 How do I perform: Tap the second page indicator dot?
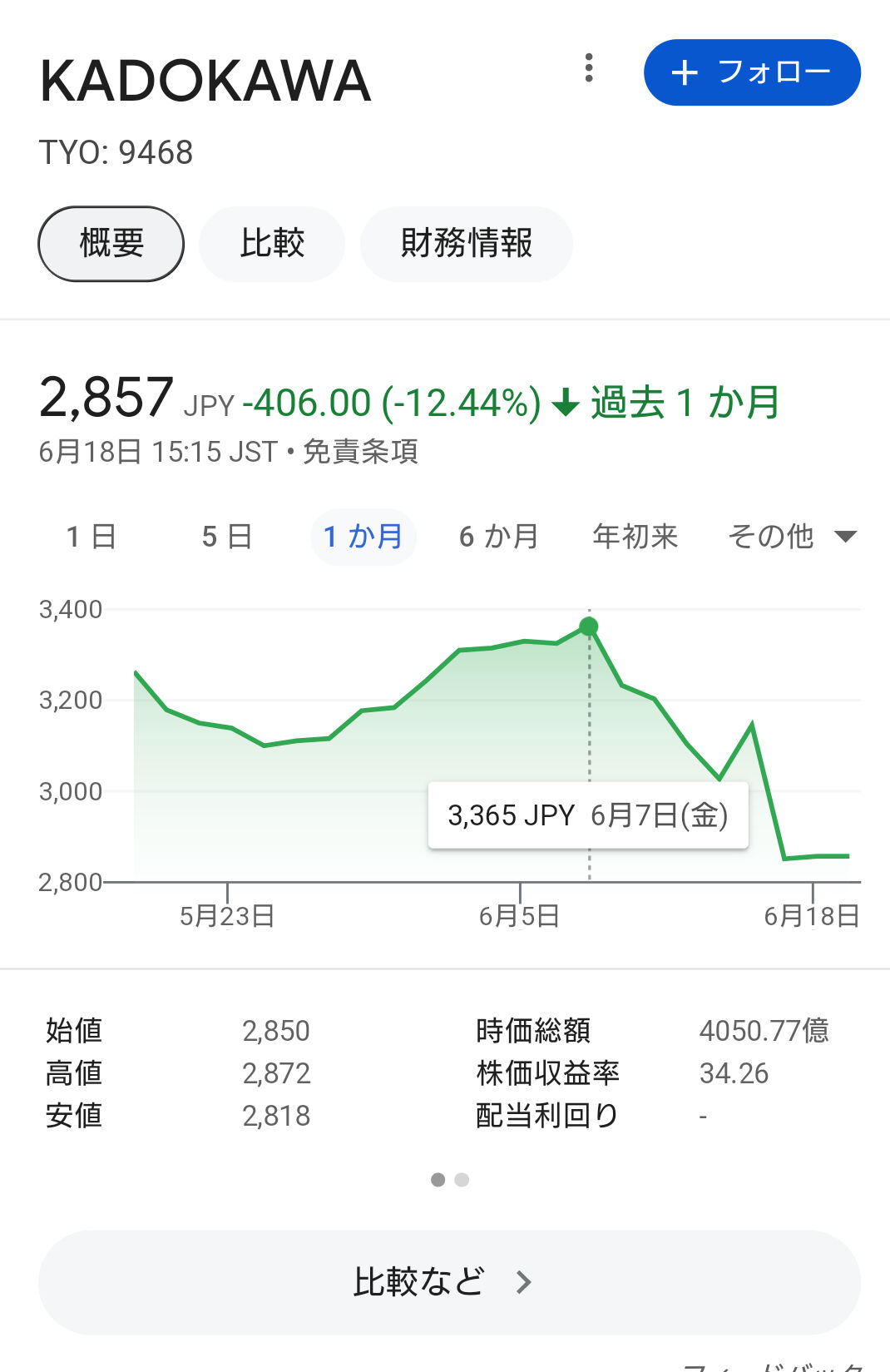click(x=462, y=1180)
